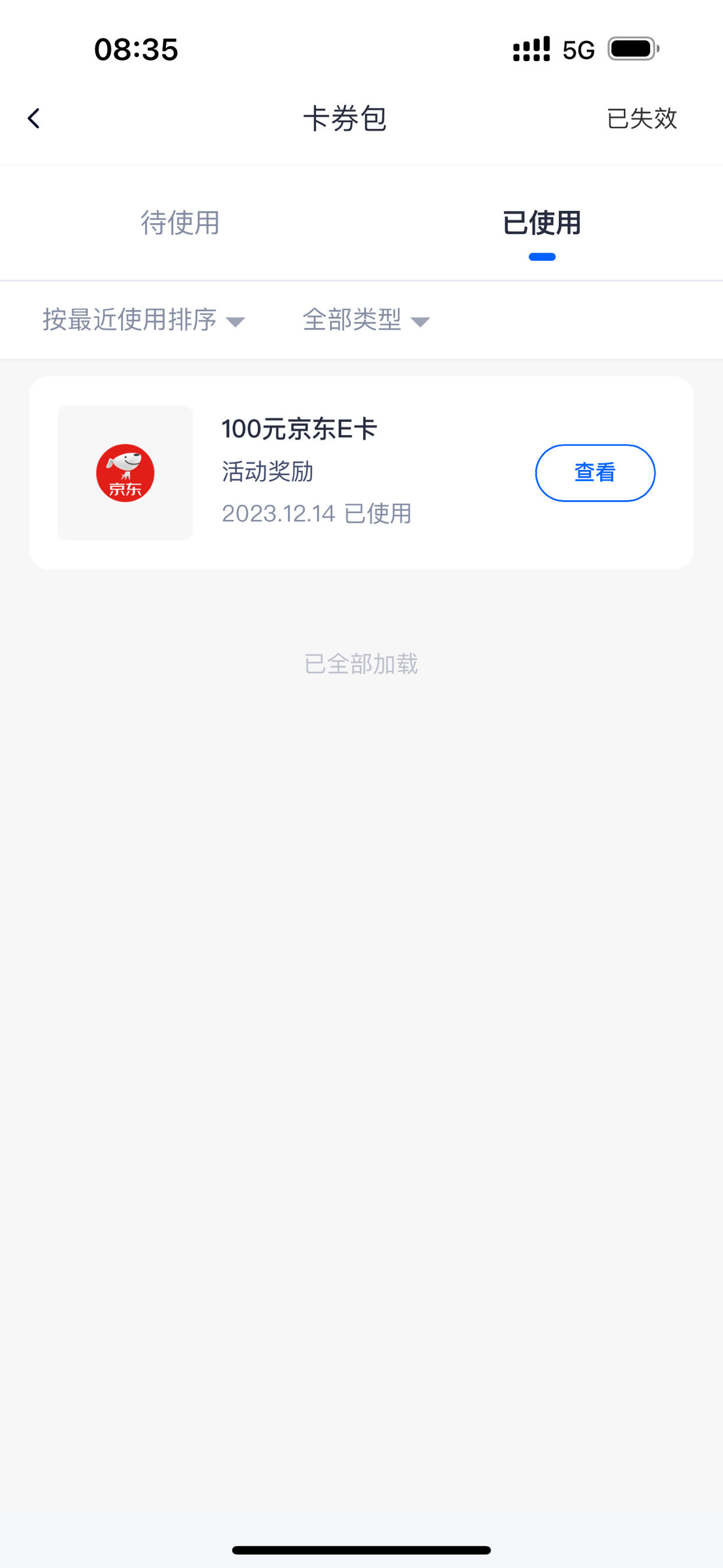Tap 查看 for the 100元京东E卡
The width and height of the screenshot is (723, 1568).
(595, 472)
